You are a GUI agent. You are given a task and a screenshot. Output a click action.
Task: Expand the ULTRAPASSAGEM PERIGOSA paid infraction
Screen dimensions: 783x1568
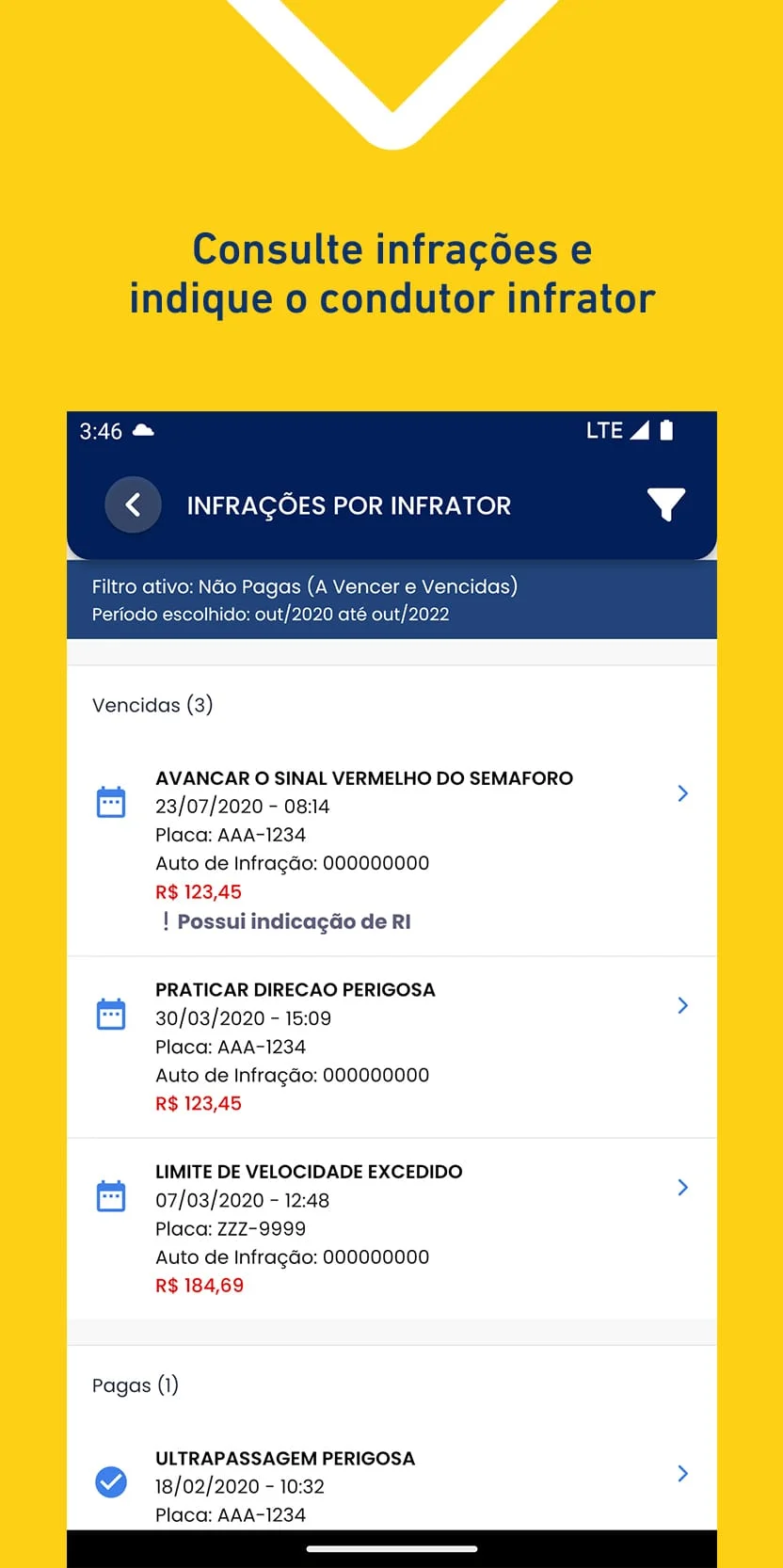(x=682, y=1474)
